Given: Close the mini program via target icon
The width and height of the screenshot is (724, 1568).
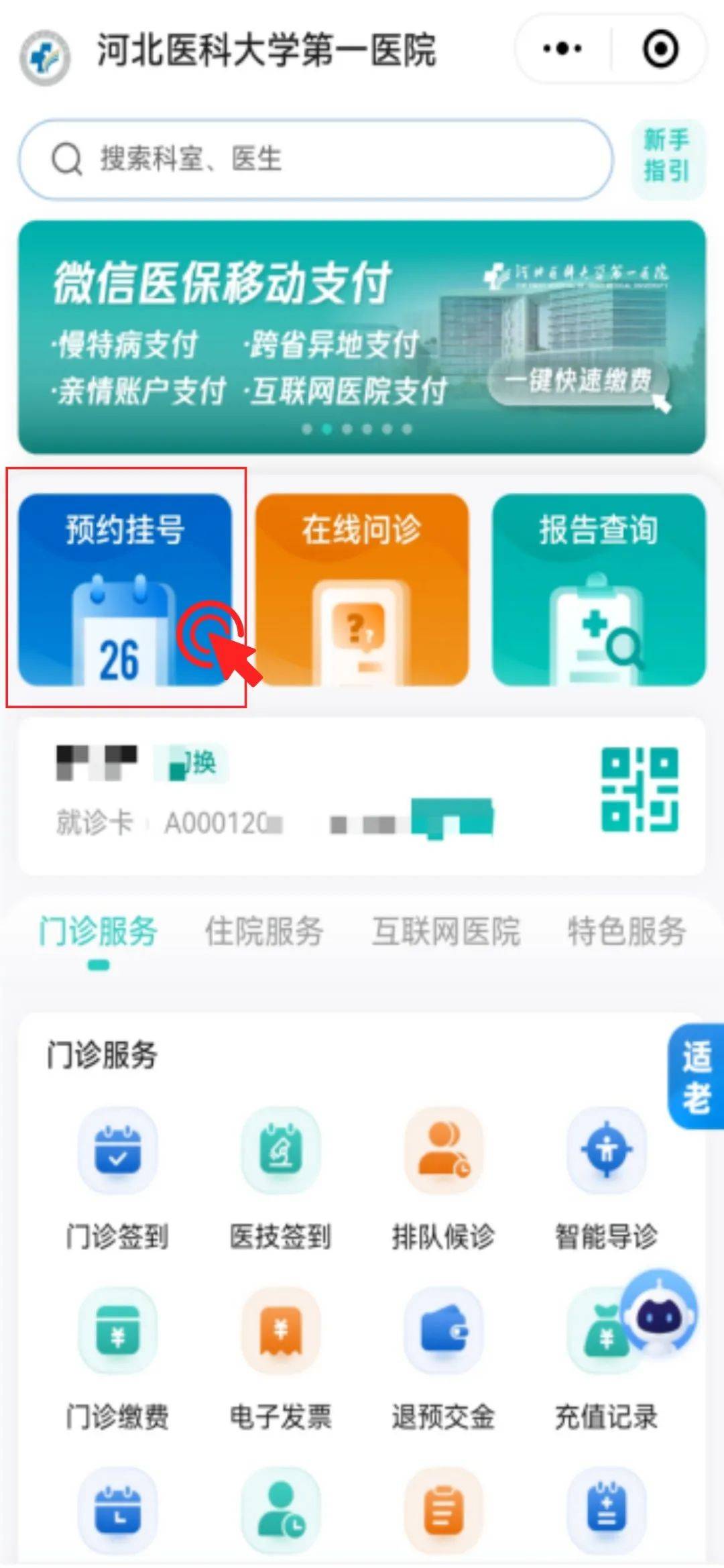Looking at the screenshot, I should point(660,49).
